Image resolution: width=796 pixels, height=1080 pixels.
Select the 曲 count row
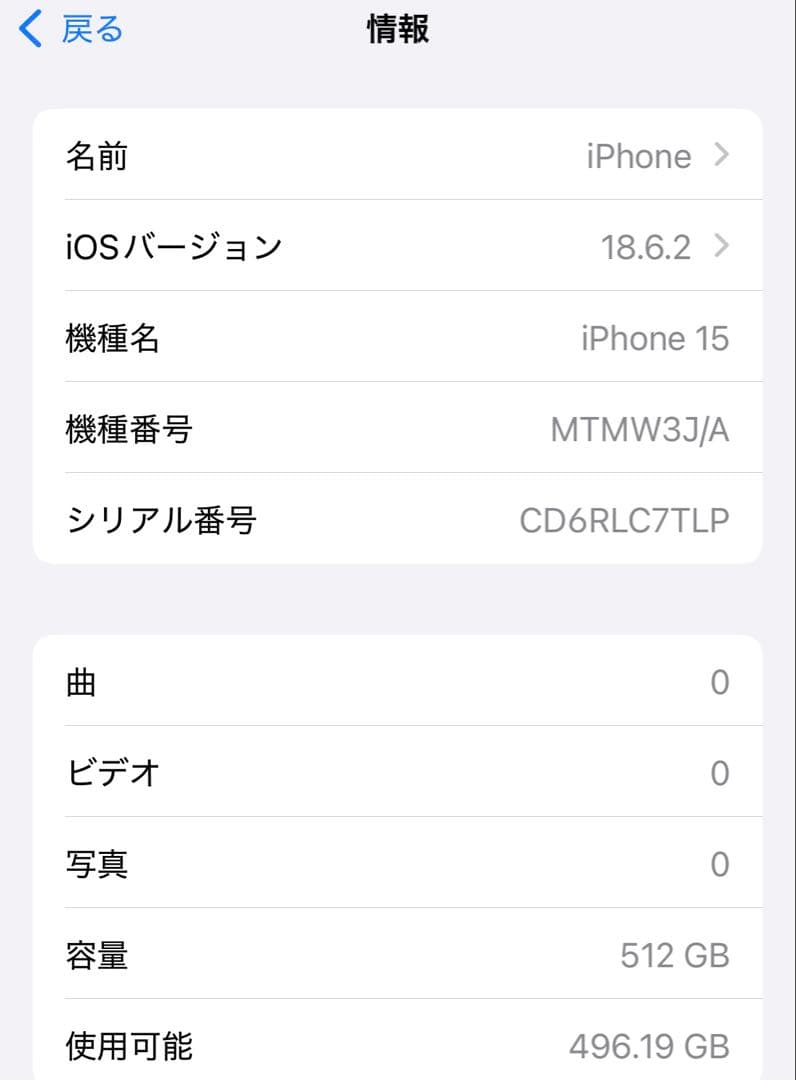[x=400, y=682]
